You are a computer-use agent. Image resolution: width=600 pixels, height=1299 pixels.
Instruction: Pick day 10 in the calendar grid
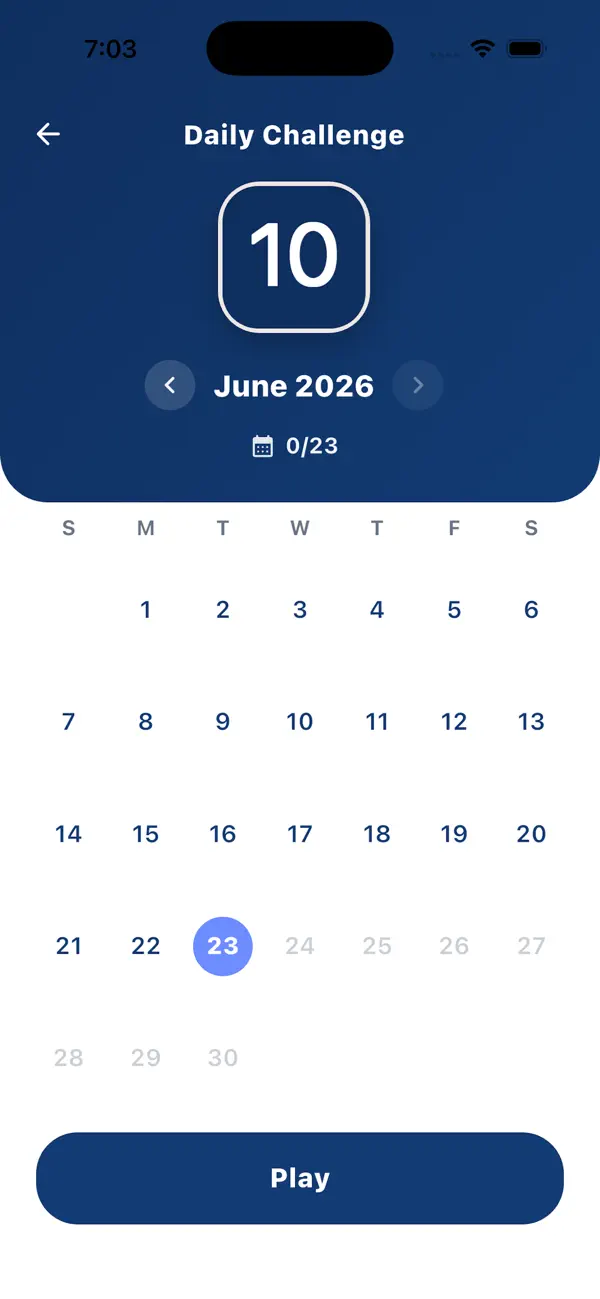300,722
